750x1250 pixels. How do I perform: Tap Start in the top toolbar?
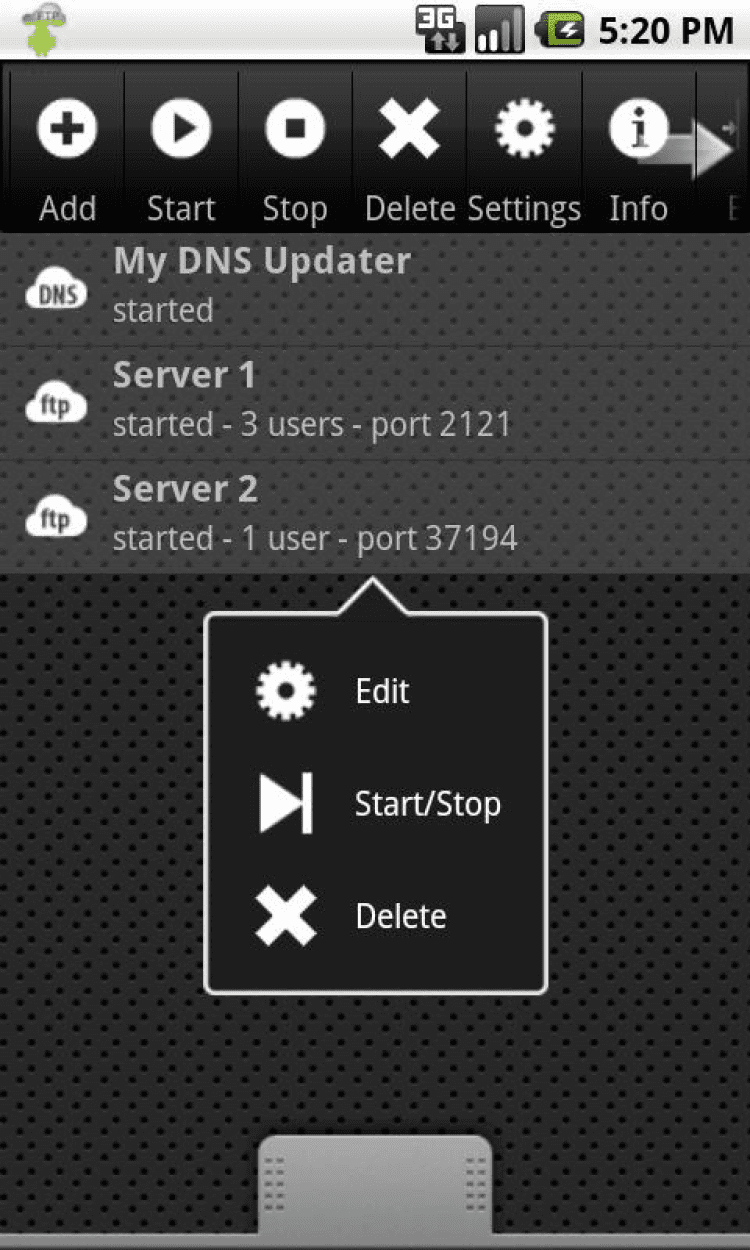(181, 150)
